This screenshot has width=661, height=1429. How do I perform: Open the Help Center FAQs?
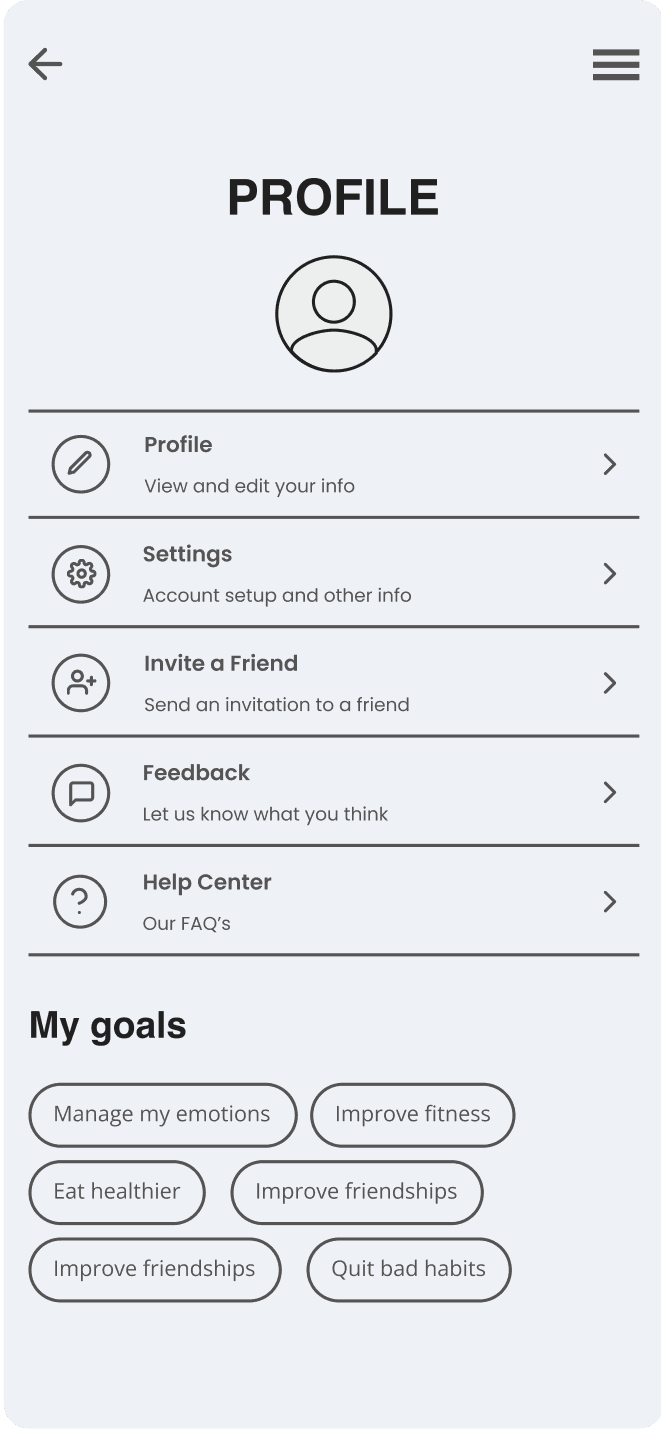coord(333,901)
